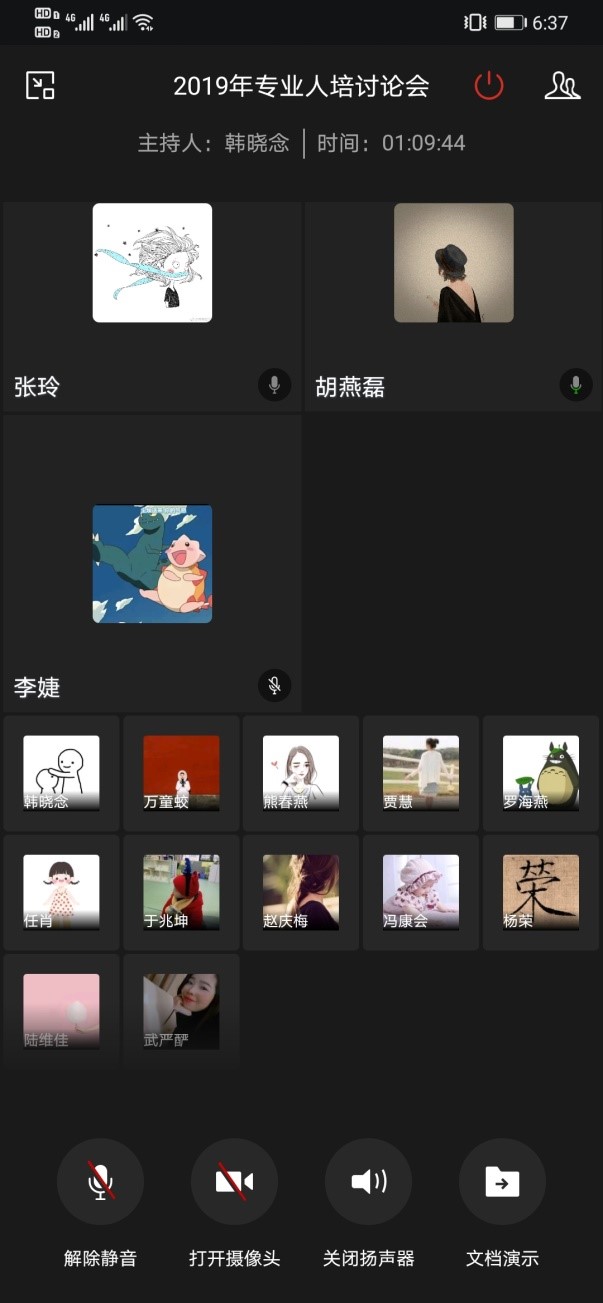Image resolution: width=603 pixels, height=1303 pixels.
Task: Open the participants list
Action: coord(562,86)
